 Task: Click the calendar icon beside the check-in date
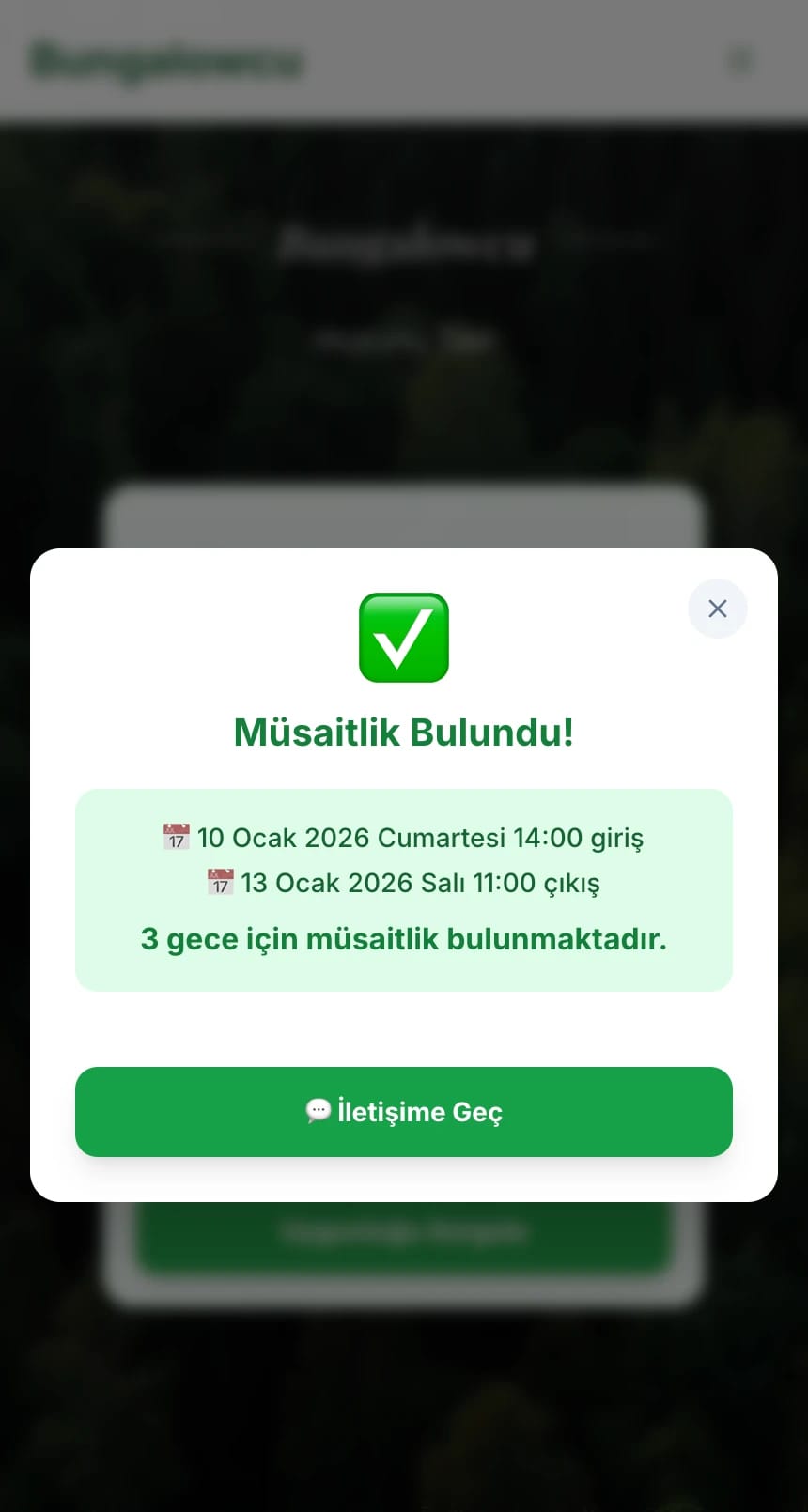point(175,837)
